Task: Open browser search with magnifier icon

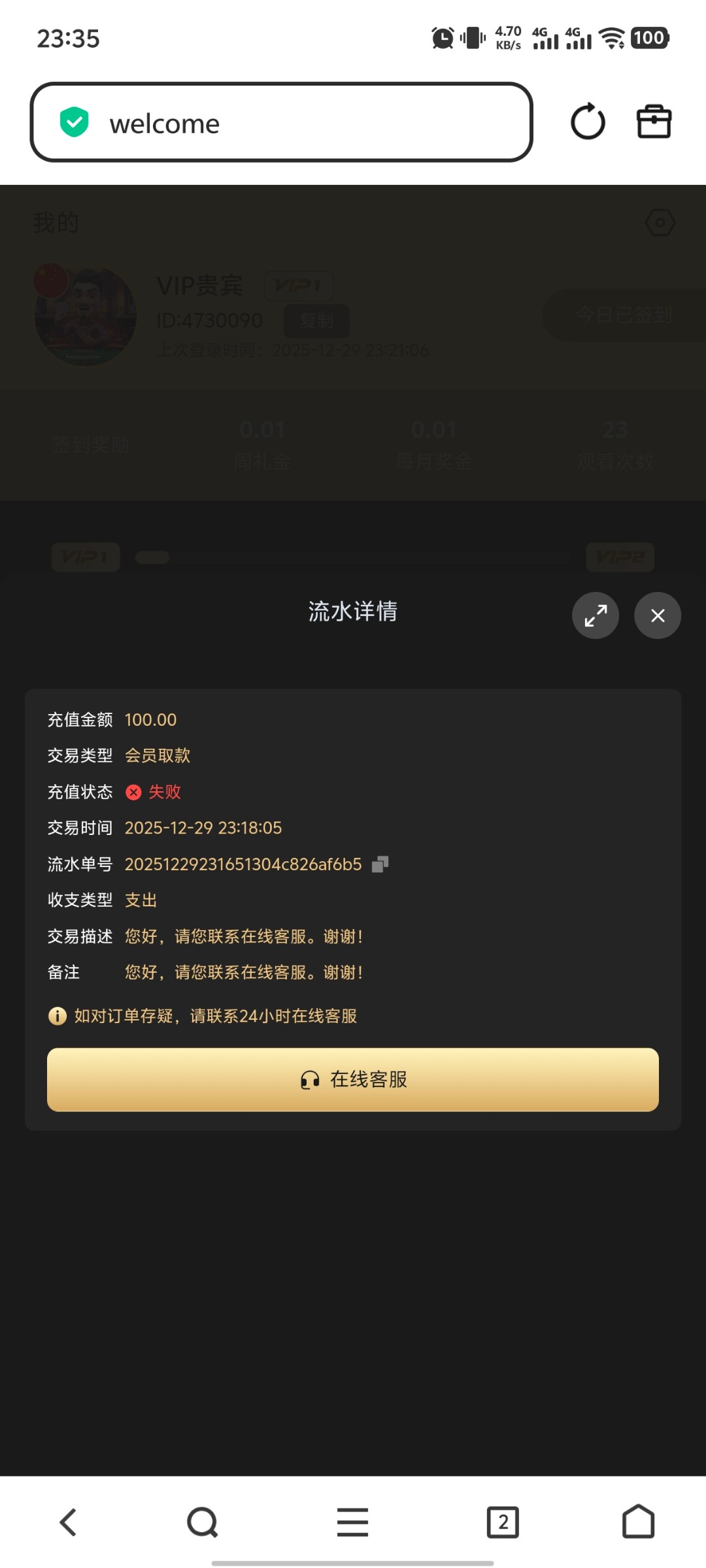Action: [x=201, y=1522]
